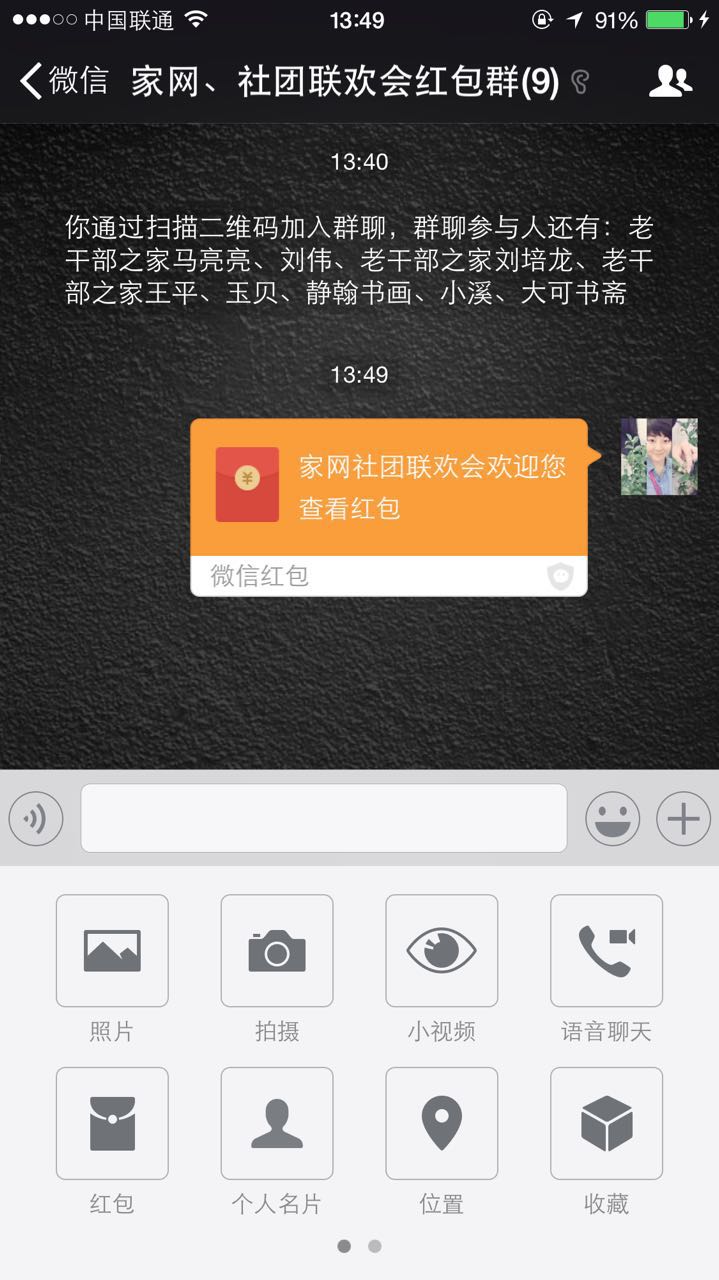The image size is (719, 1280).
Task: Open 收藏 favorites
Action: coord(606,1124)
